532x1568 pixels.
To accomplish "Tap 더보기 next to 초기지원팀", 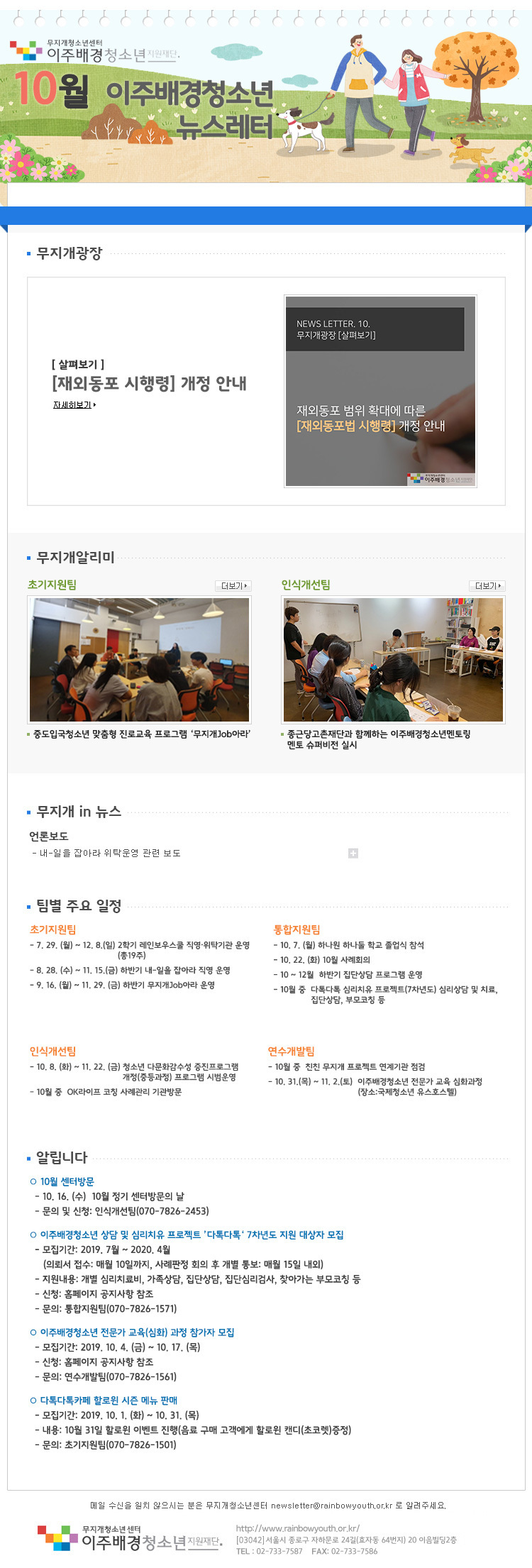I will click(233, 585).
